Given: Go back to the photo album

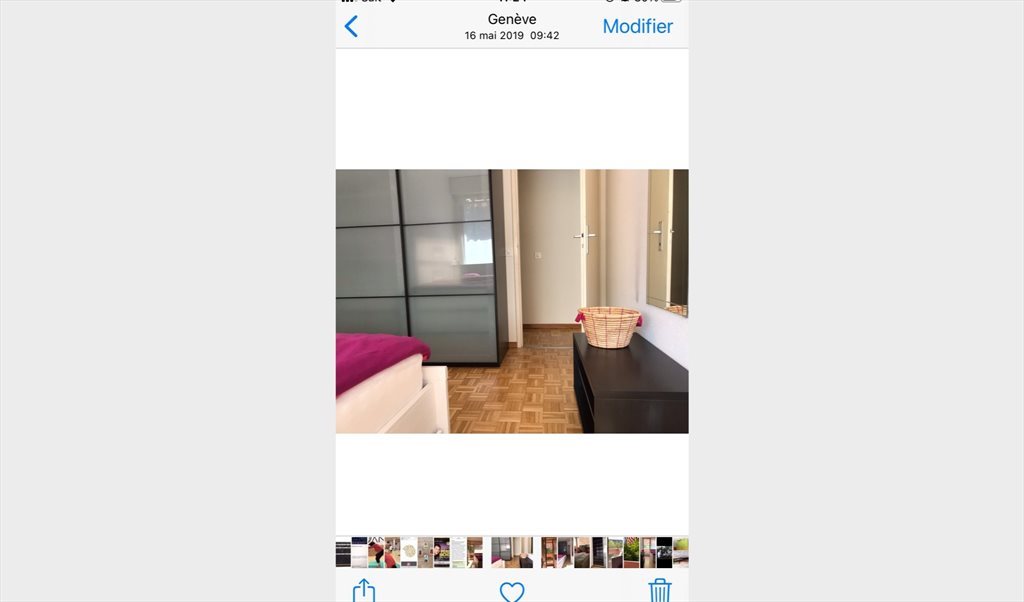Looking at the screenshot, I should 351,26.
